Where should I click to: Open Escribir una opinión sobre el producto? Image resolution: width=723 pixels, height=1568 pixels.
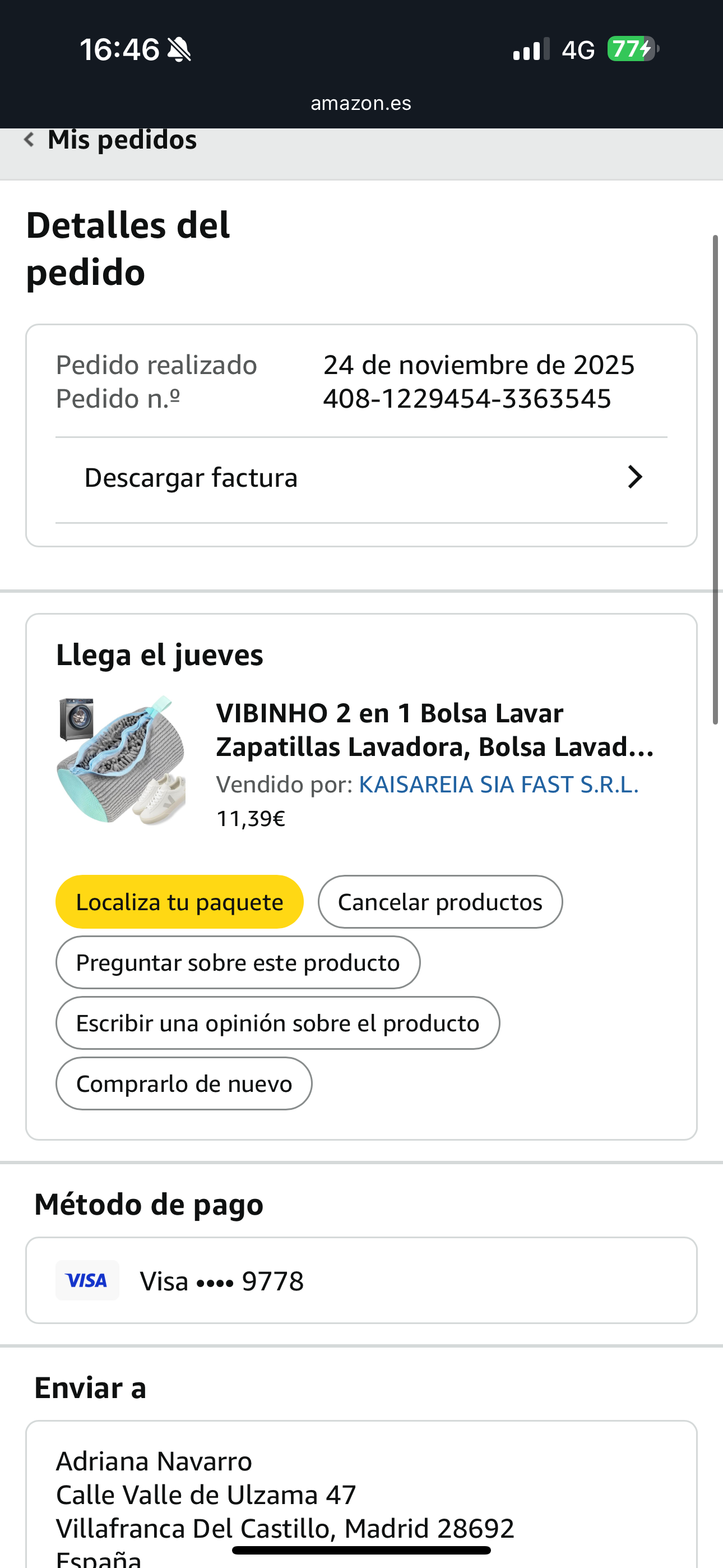click(277, 1023)
